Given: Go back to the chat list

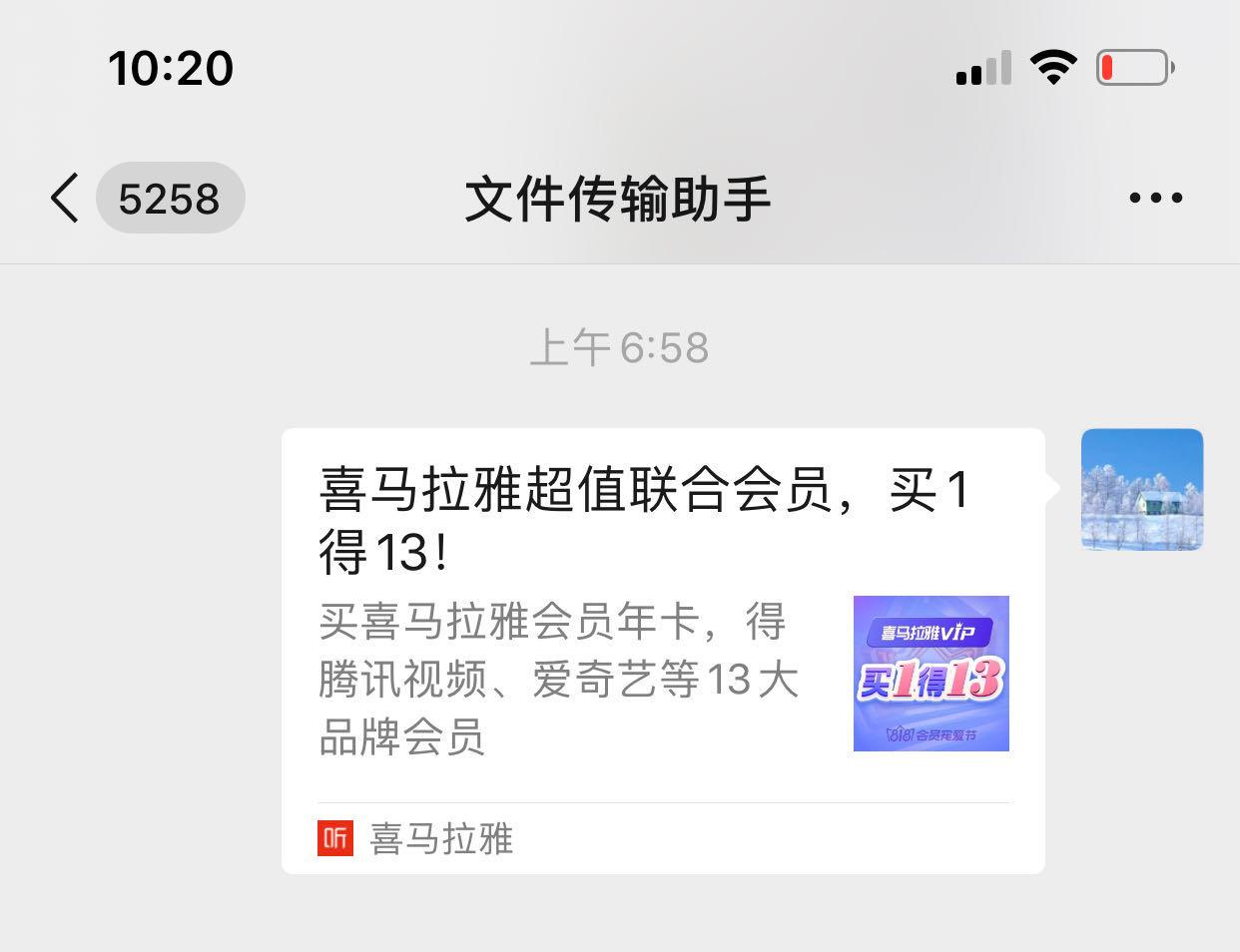Looking at the screenshot, I should coord(66,198).
